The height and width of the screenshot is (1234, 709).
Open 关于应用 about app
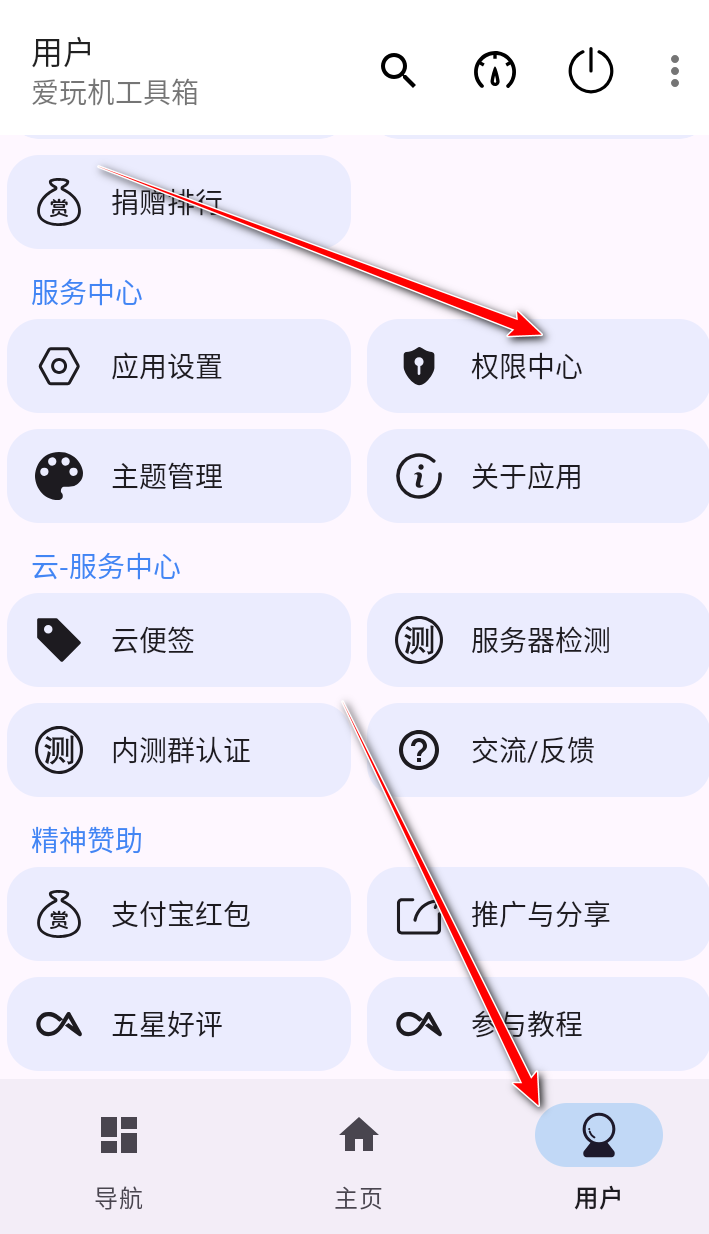537,476
